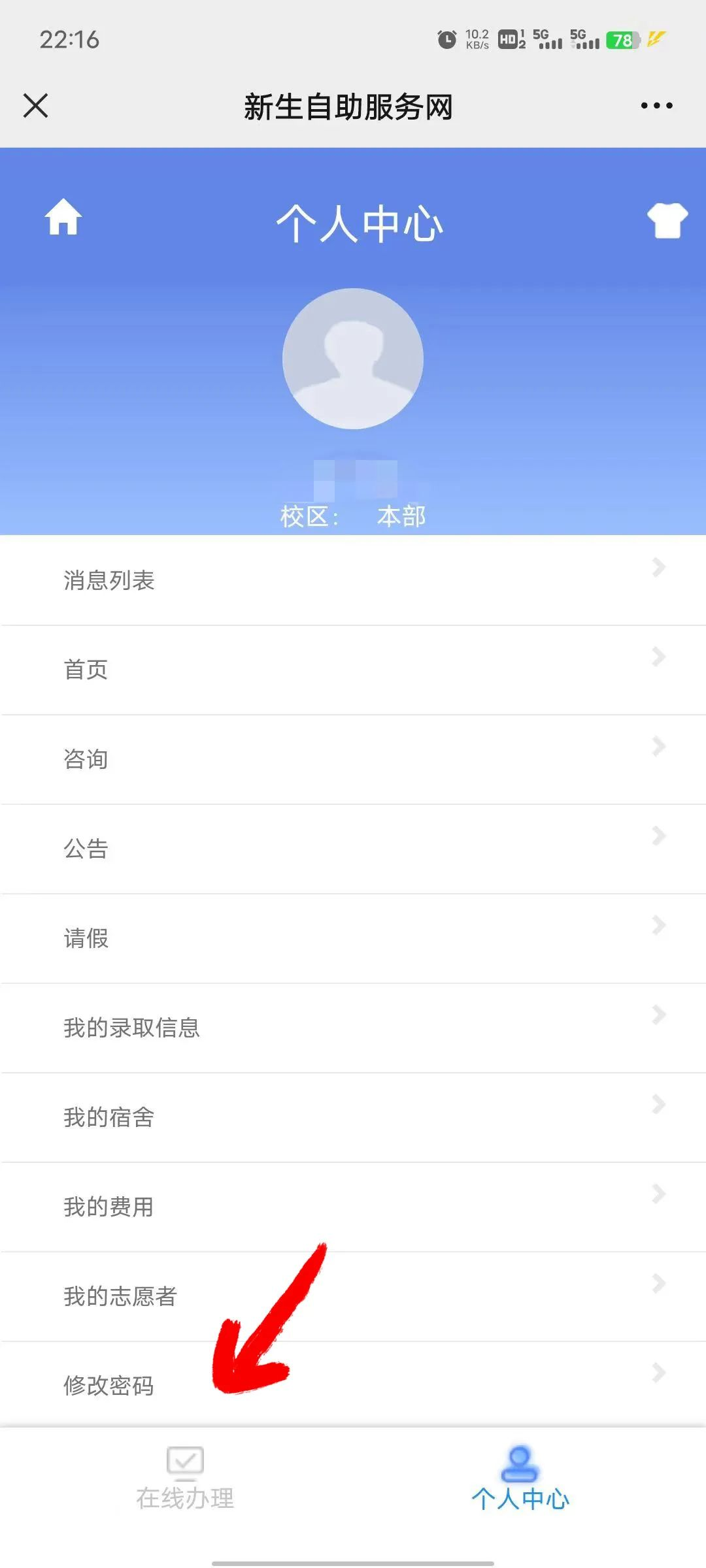The height and width of the screenshot is (1568, 706).
Task: Open the 咨询 entry
Action: 353,759
